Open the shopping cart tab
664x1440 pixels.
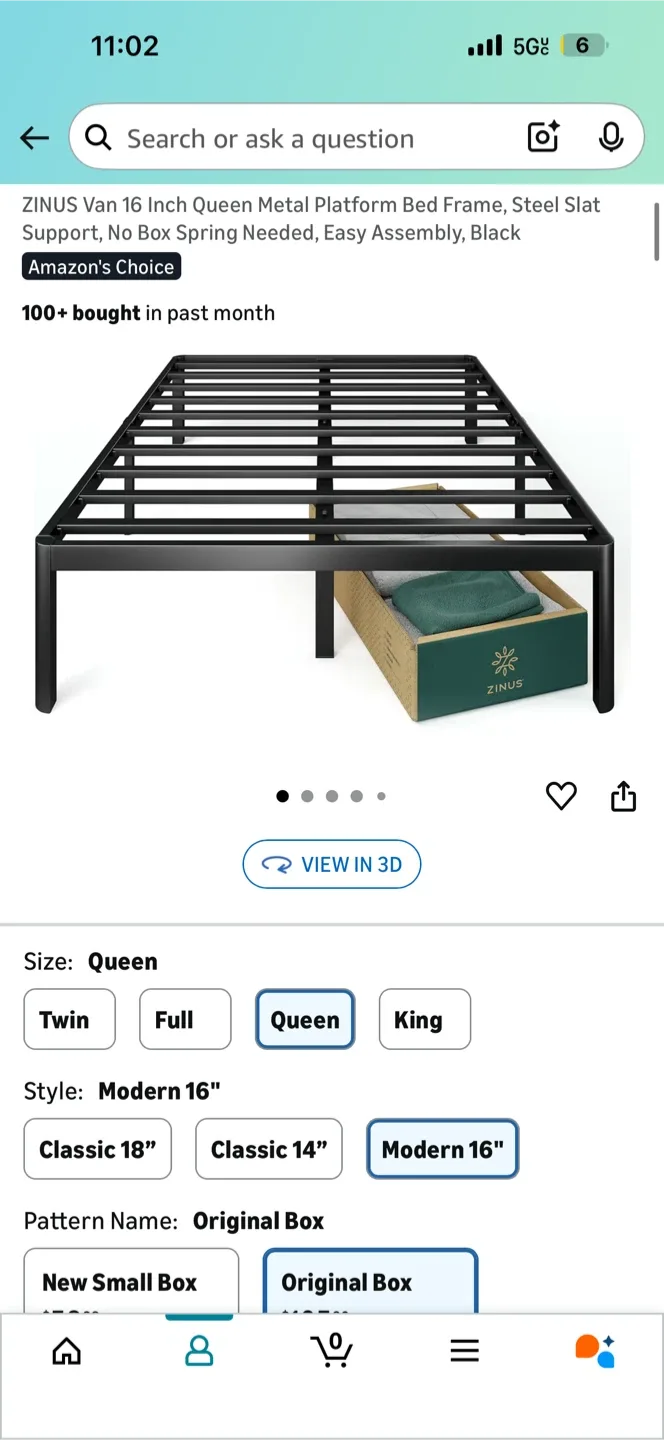331,1351
